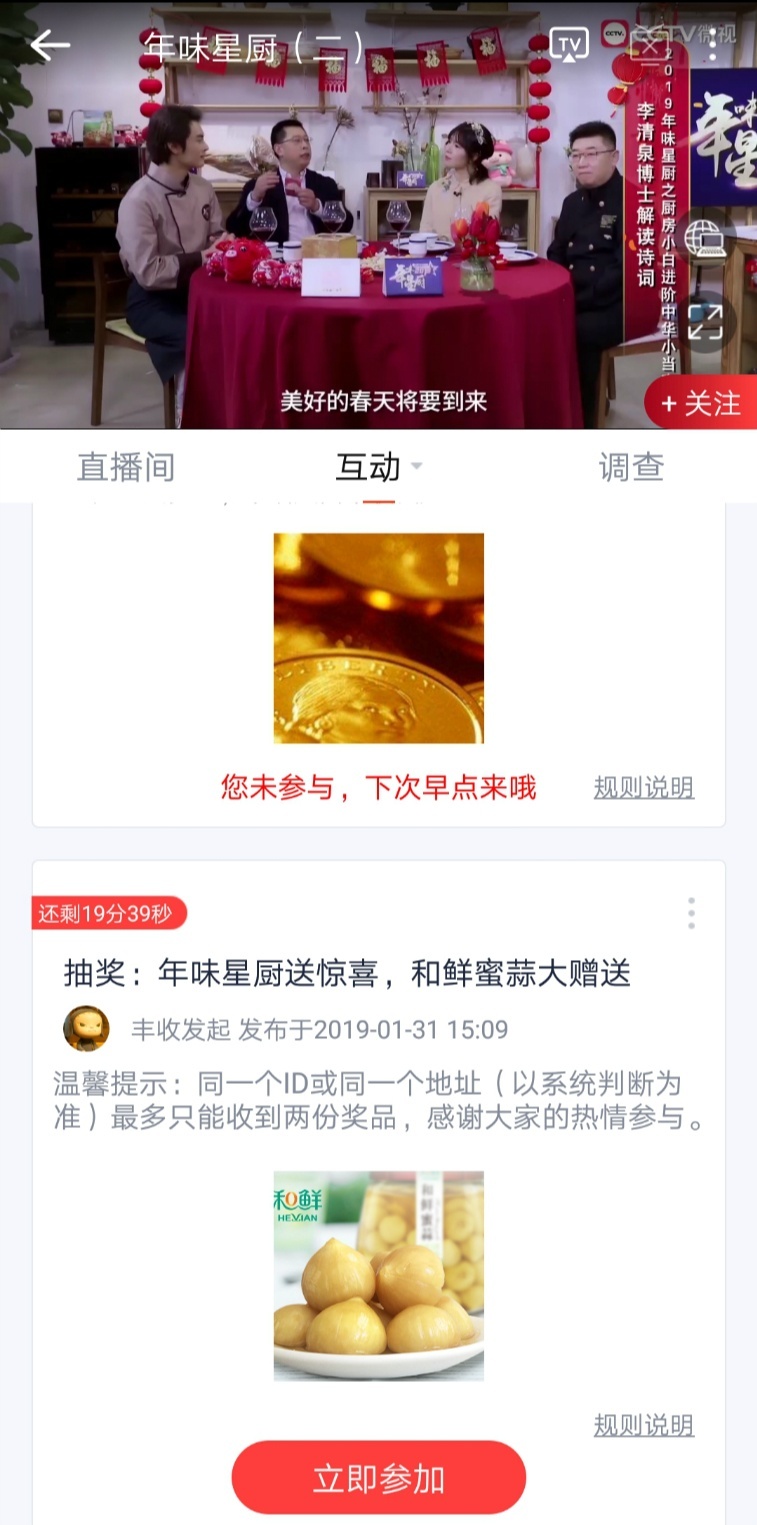757x1525 pixels.
Task: Cast the live stream to TV
Action: tap(569, 45)
